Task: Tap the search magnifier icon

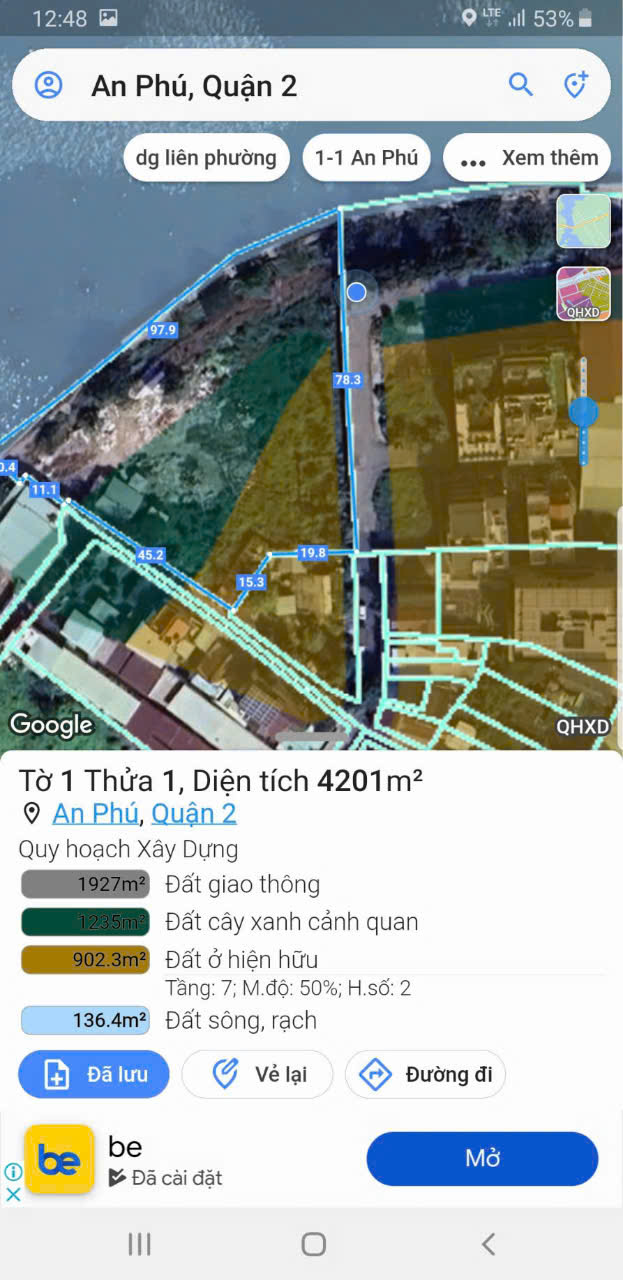Action: 521,84
